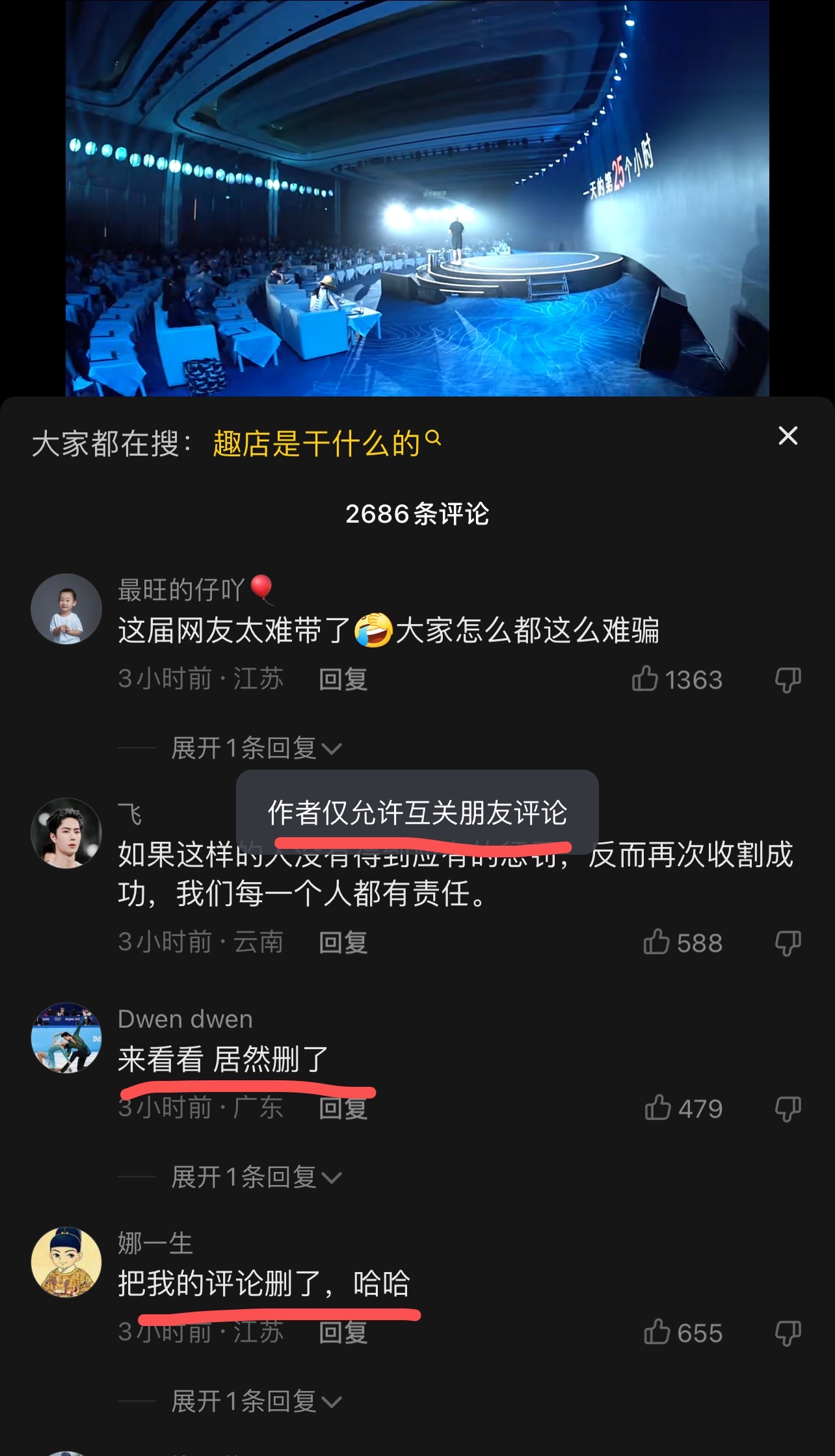Close the comments panel
This screenshot has height=1456, width=835.
coord(788,435)
